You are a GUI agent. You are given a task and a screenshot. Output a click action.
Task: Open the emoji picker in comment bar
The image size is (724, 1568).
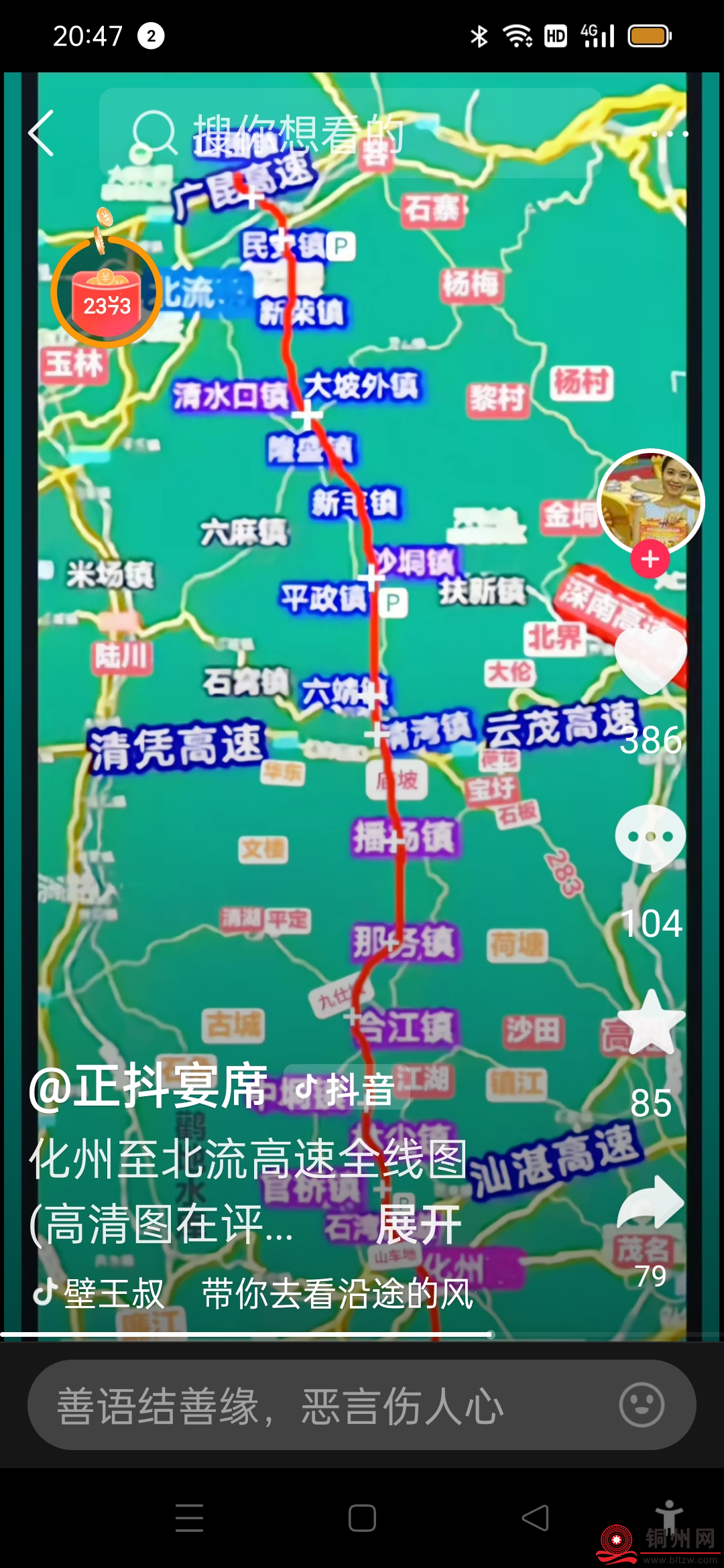pyautogui.click(x=642, y=1405)
